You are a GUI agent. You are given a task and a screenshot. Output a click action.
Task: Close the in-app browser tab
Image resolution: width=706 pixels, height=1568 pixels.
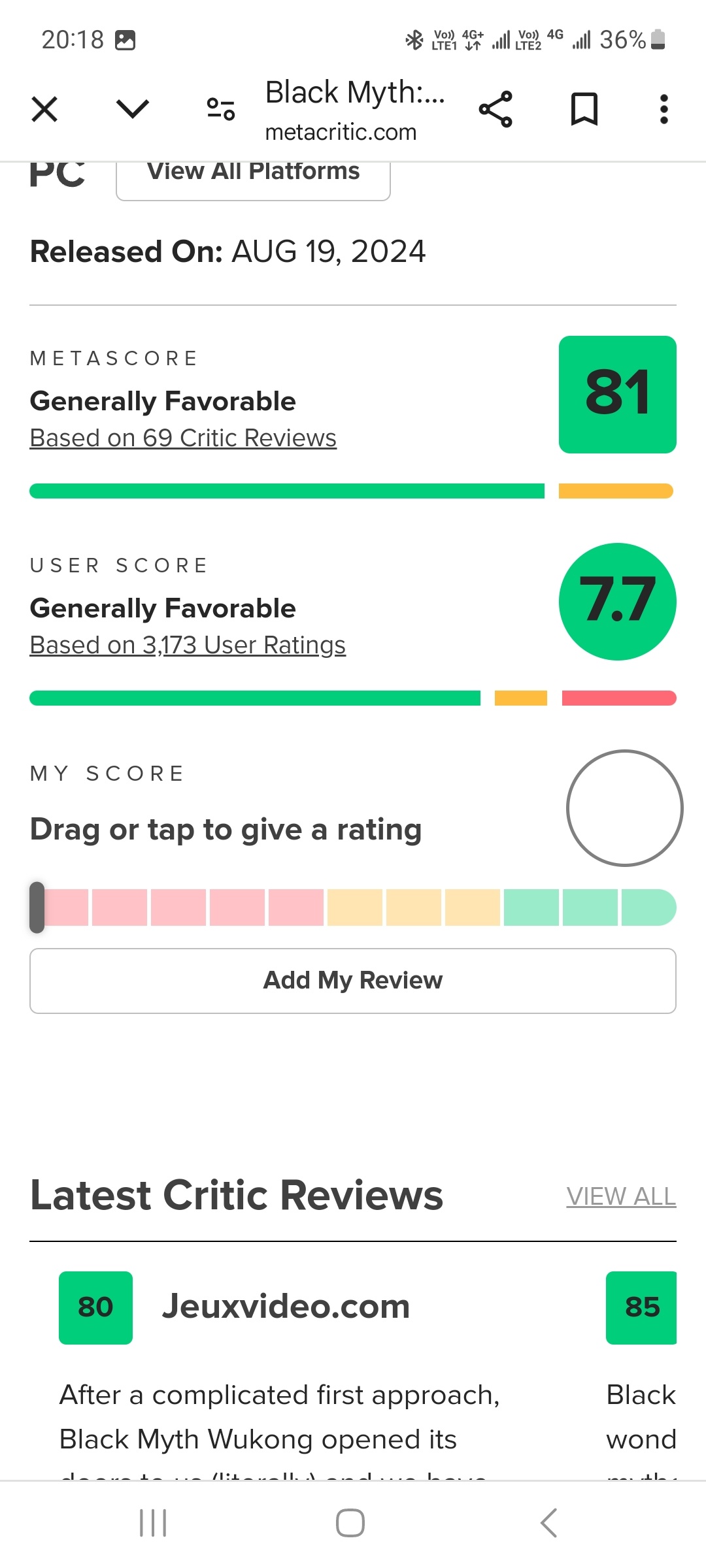coord(44,109)
